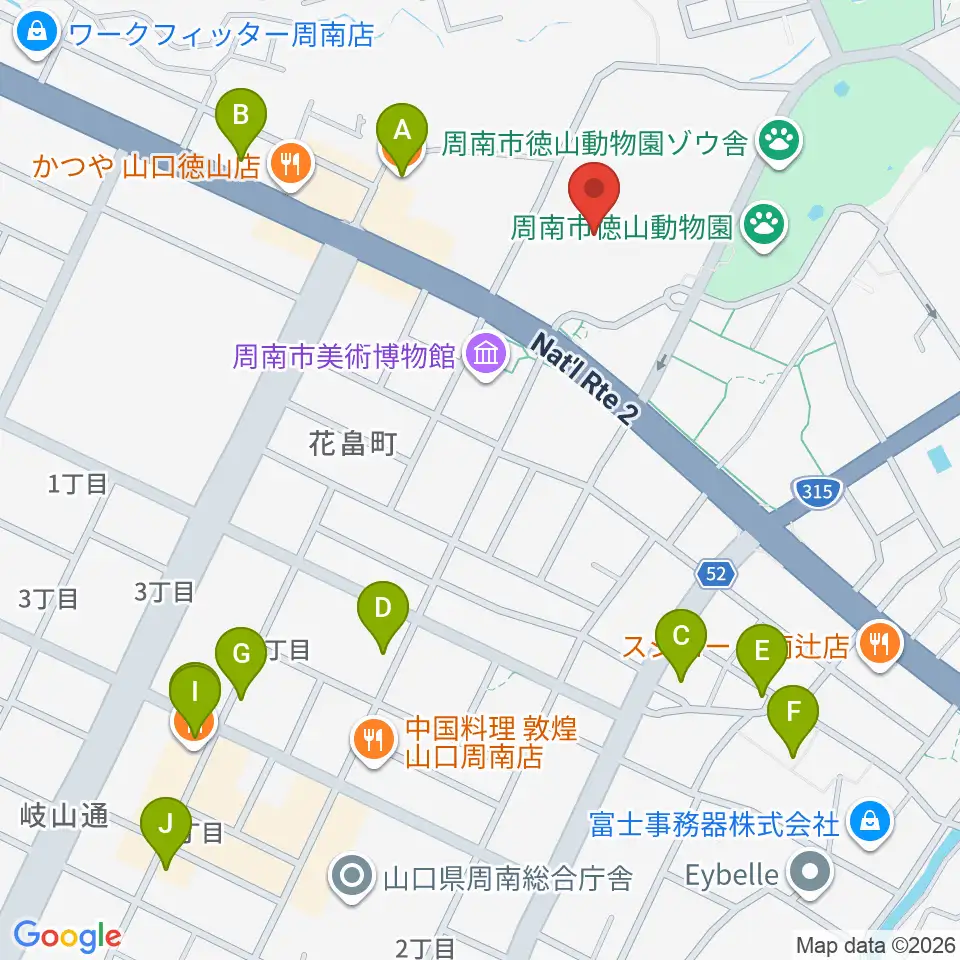The image size is (960, 960).
Task: Select the 周南市美術博物館 museum pin
Action: pos(486,356)
